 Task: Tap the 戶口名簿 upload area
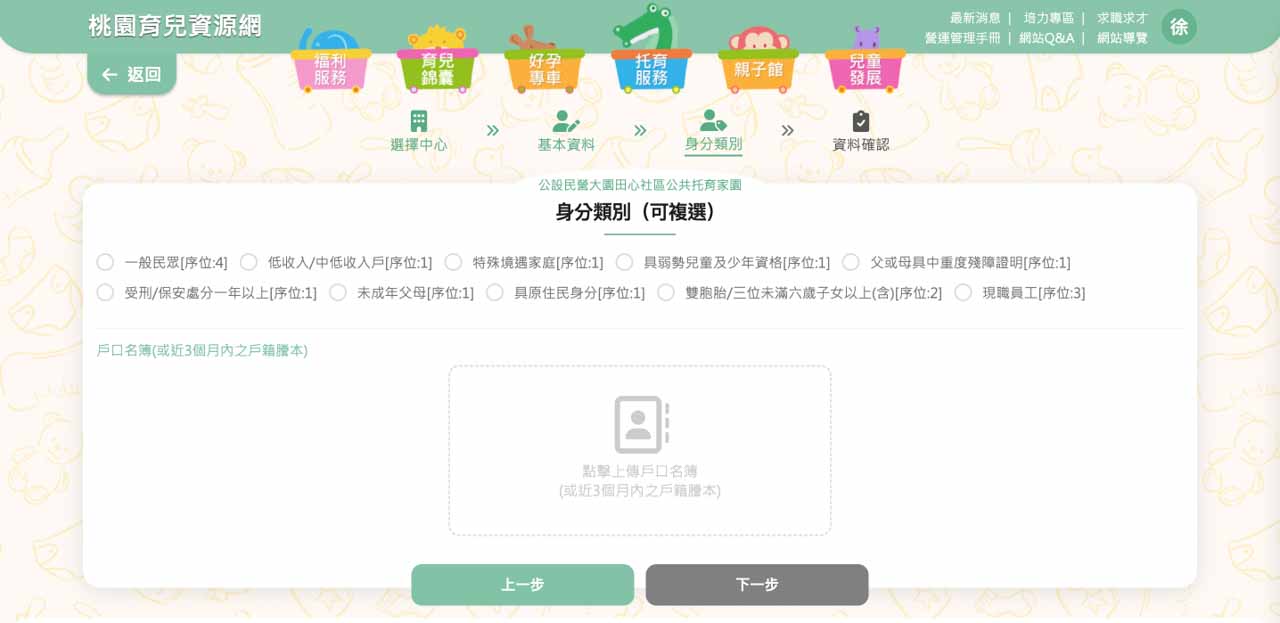coord(640,450)
